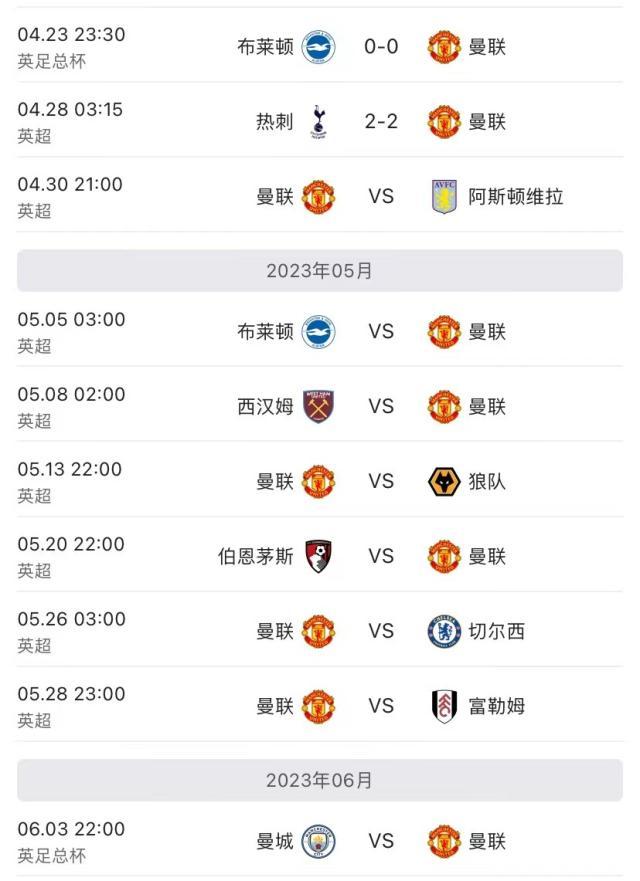640x881 pixels.
Task: Open the 05.05 布莱顿 vs 曼联 fixture
Action: tap(381, 331)
